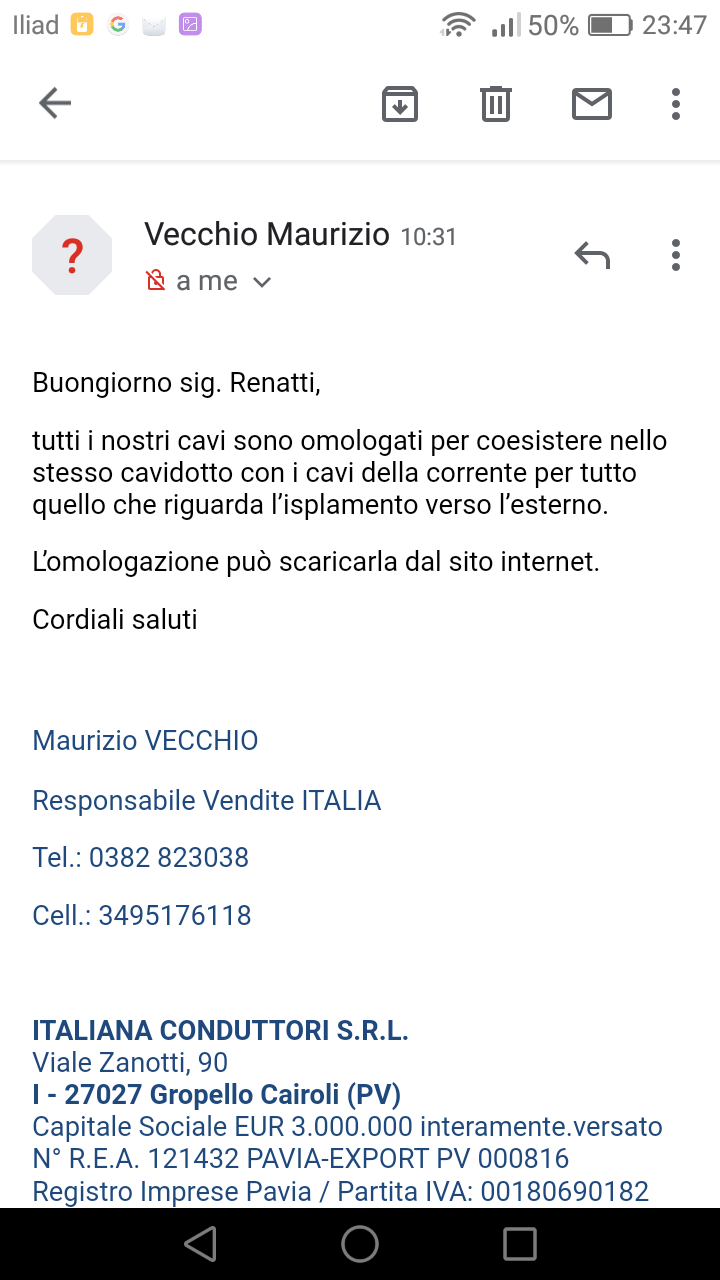Delete this email
This screenshot has height=1280, width=720.
[496, 103]
